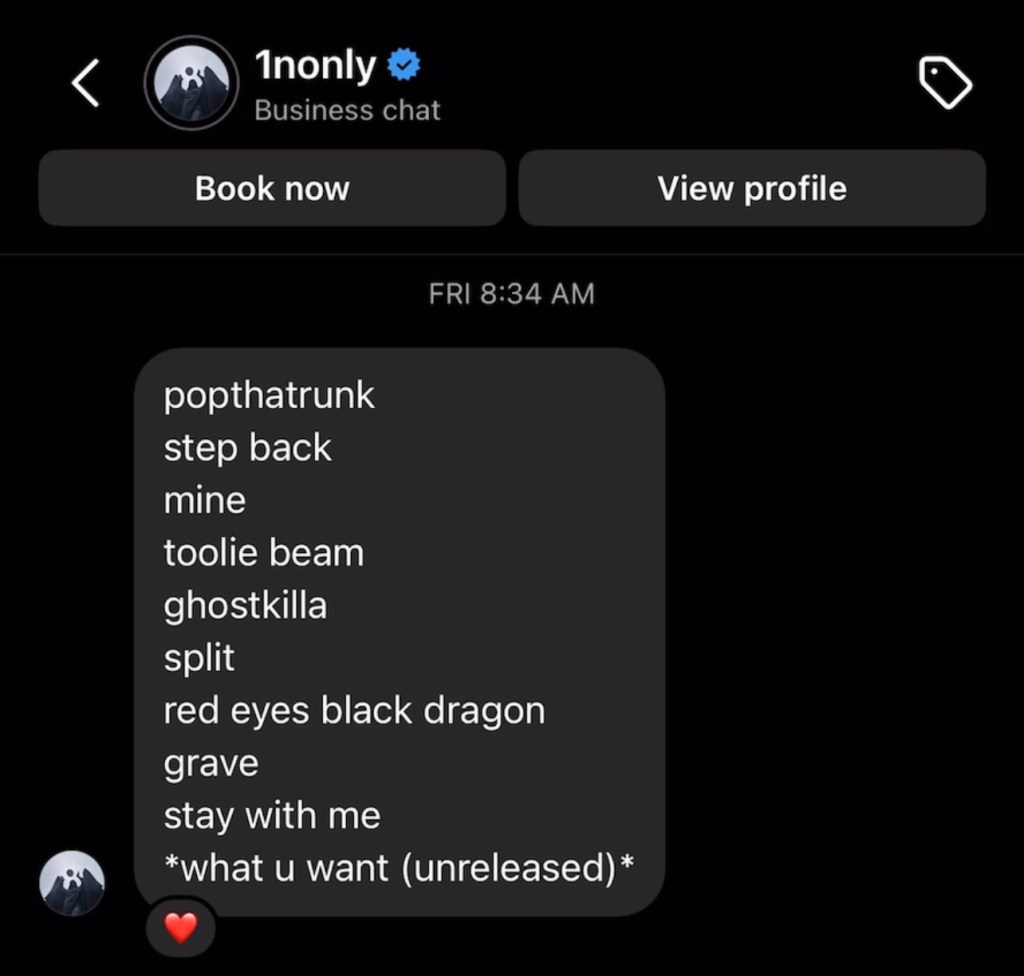Tap the Book now button
The image size is (1024, 976).
[272, 188]
